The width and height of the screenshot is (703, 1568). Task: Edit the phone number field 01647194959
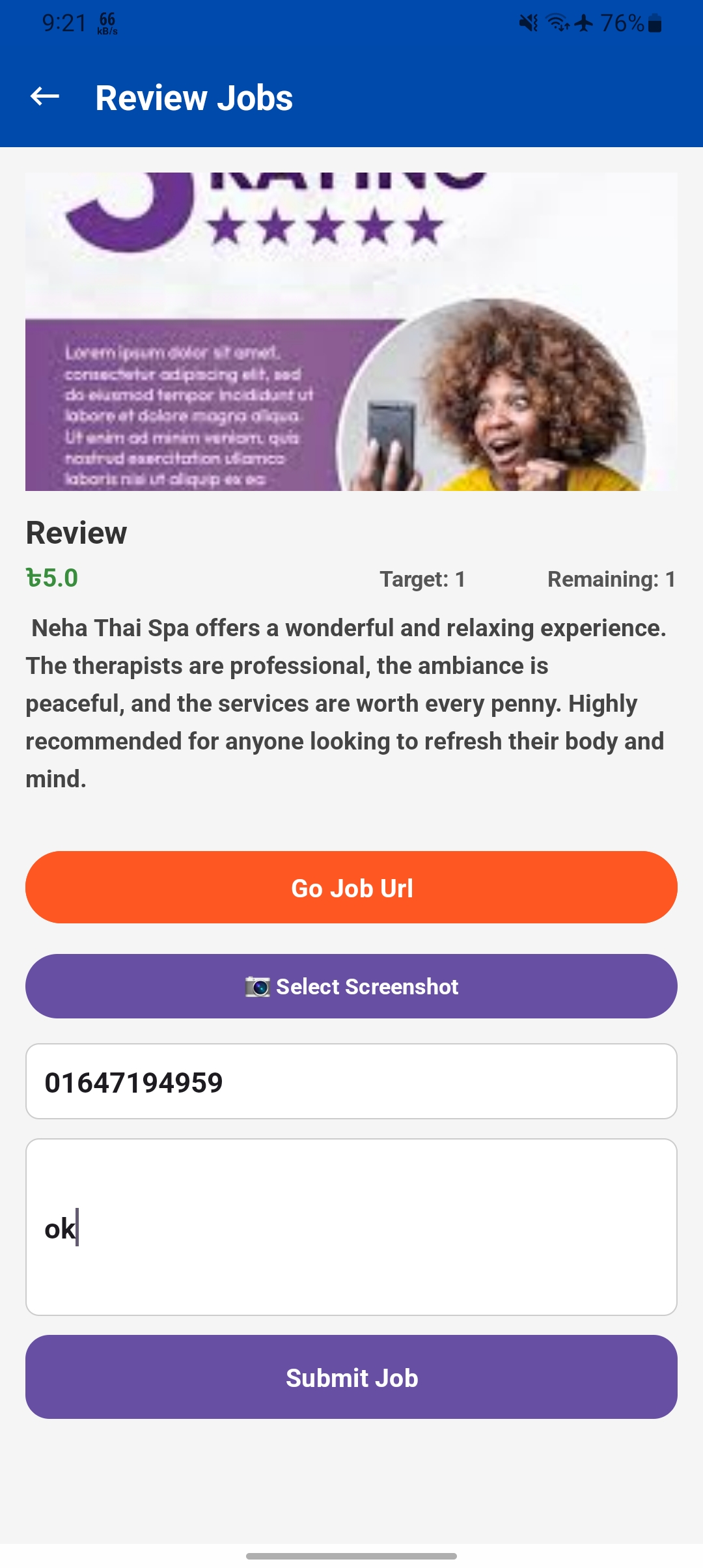coord(351,1082)
